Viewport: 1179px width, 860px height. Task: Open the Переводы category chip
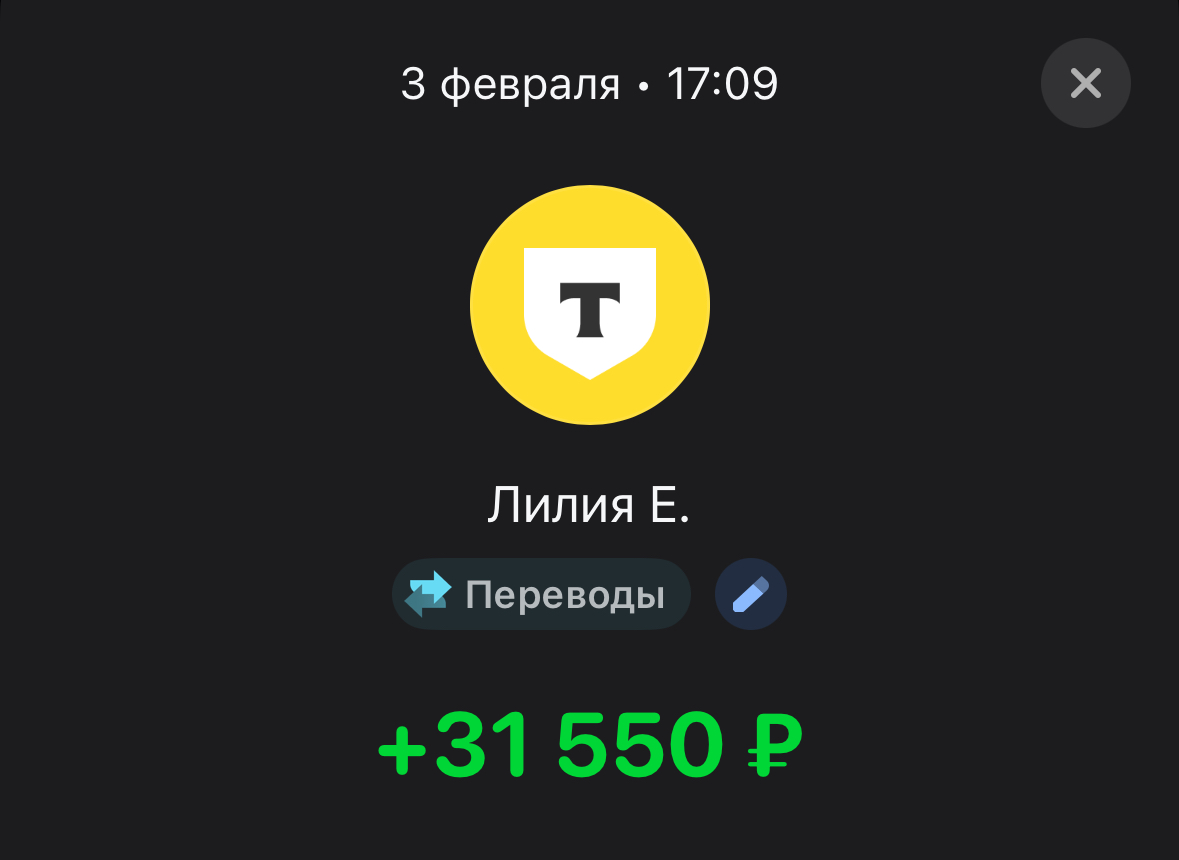pos(541,594)
